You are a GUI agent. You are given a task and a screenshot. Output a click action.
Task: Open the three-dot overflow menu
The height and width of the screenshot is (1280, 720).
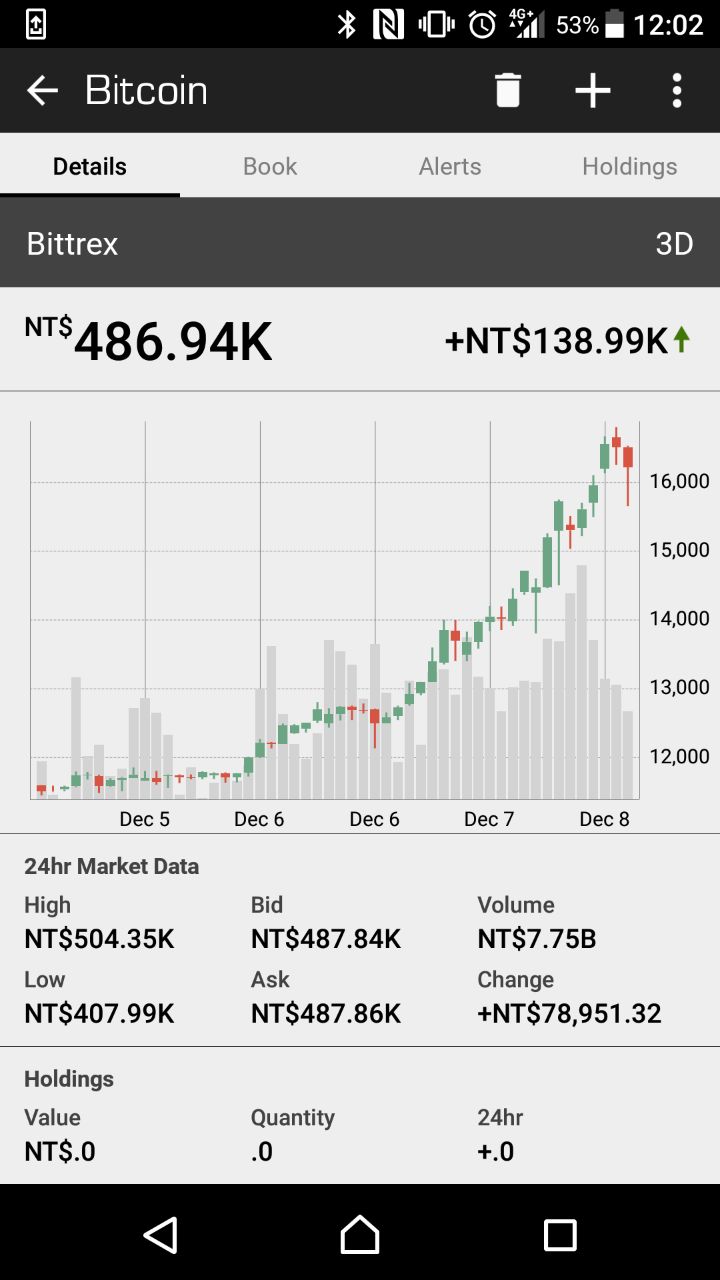pos(677,91)
